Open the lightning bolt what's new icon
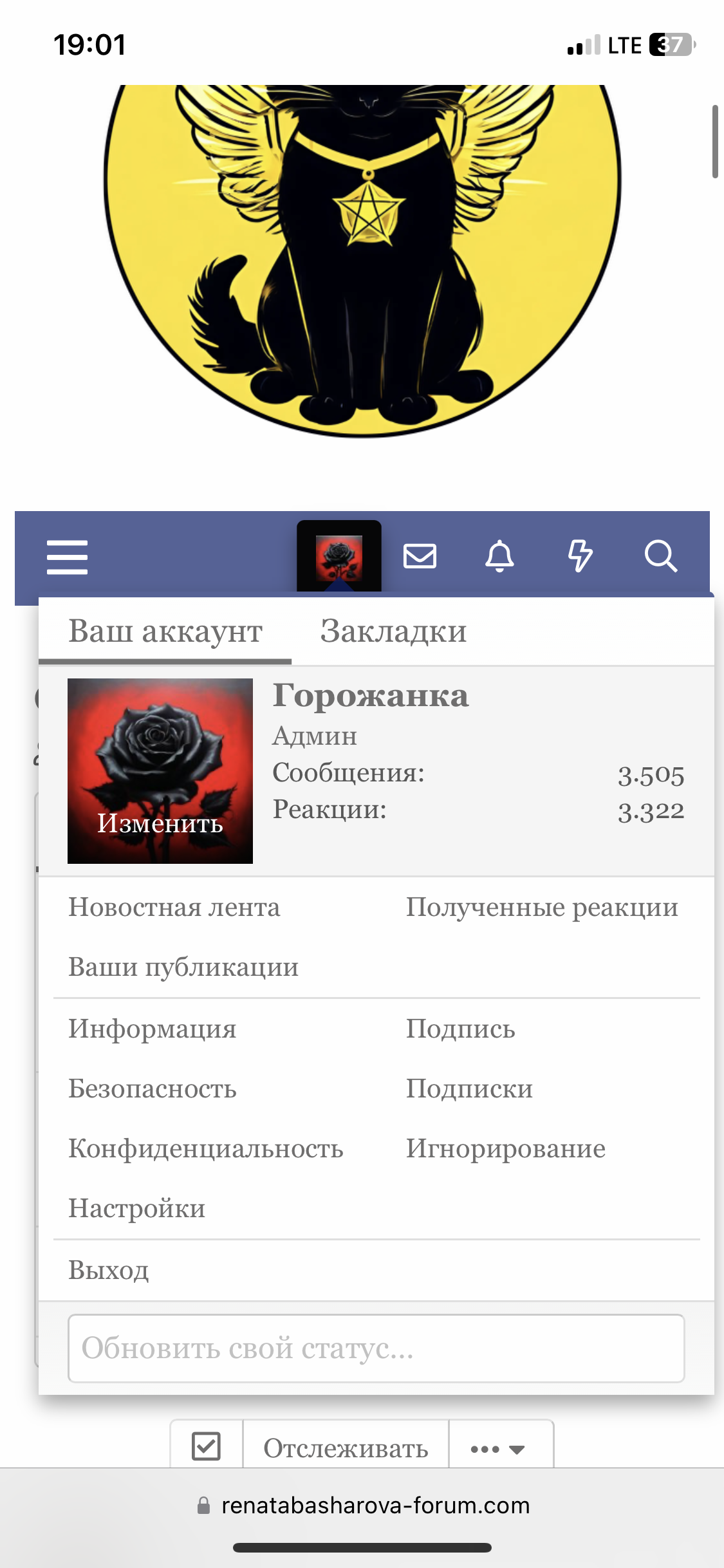The width and height of the screenshot is (724, 1568). click(x=580, y=556)
